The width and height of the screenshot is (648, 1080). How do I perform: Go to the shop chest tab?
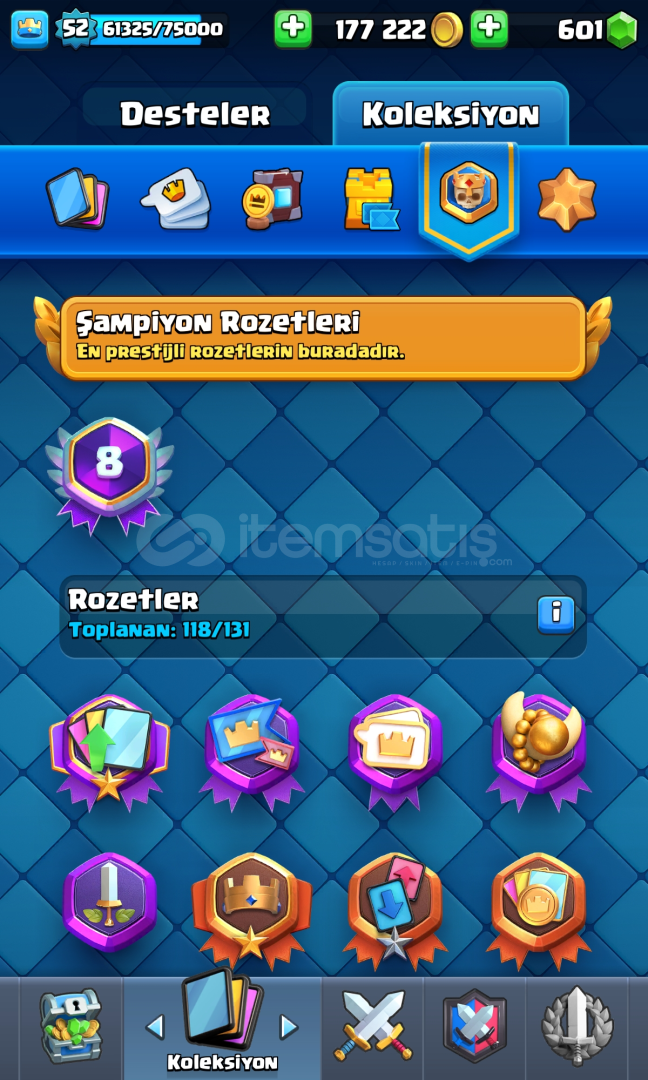point(71,1026)
